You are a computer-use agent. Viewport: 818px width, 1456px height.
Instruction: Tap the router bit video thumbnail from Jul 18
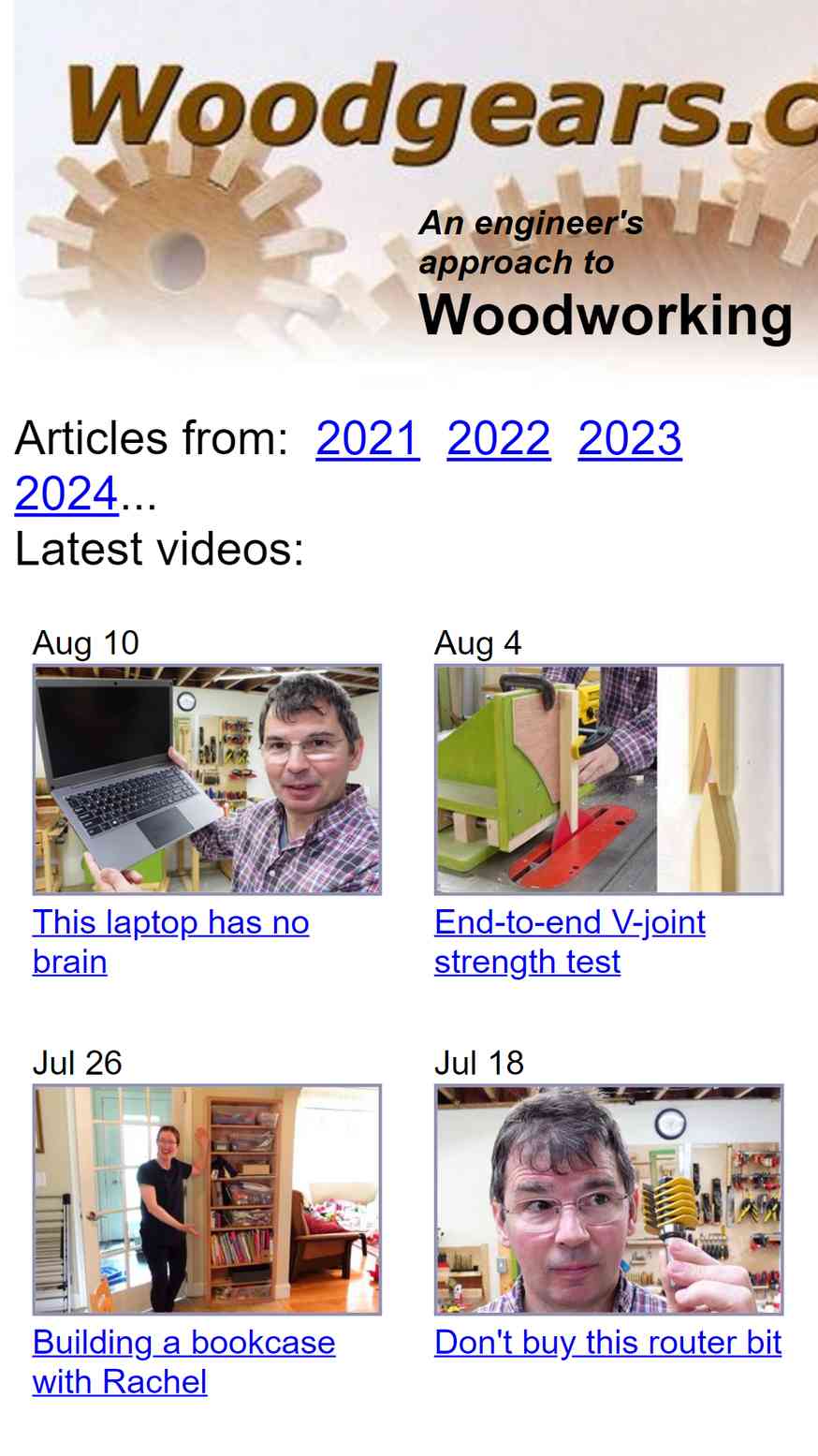(608, 1199)
